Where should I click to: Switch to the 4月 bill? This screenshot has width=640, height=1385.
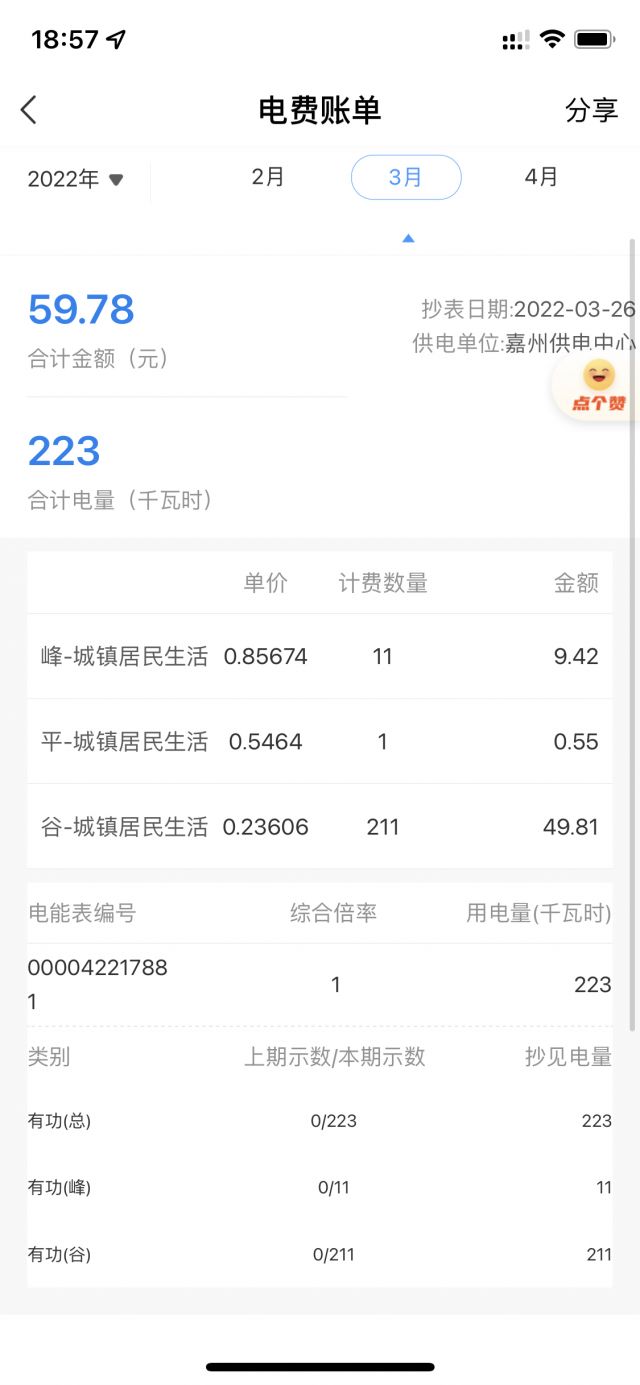542,177
